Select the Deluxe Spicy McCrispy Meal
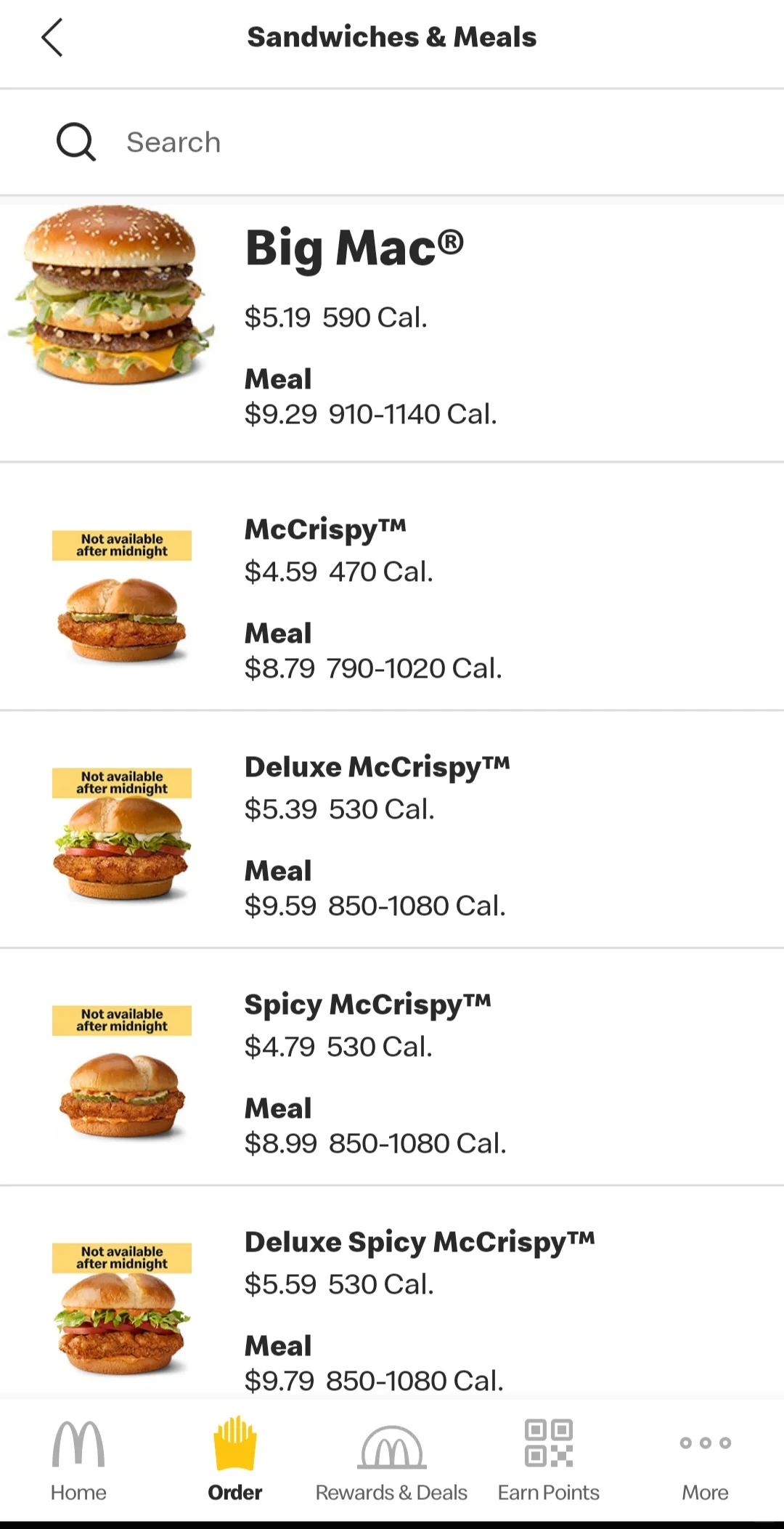 pyautogui.click(x=375, y=1362)
